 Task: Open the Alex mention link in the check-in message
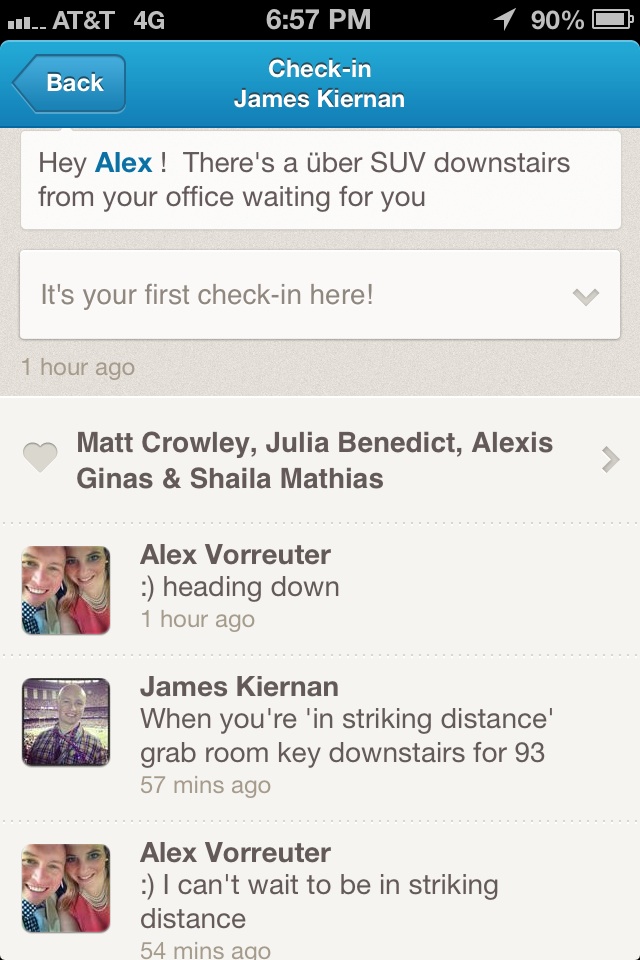click(x=123, y=163)
